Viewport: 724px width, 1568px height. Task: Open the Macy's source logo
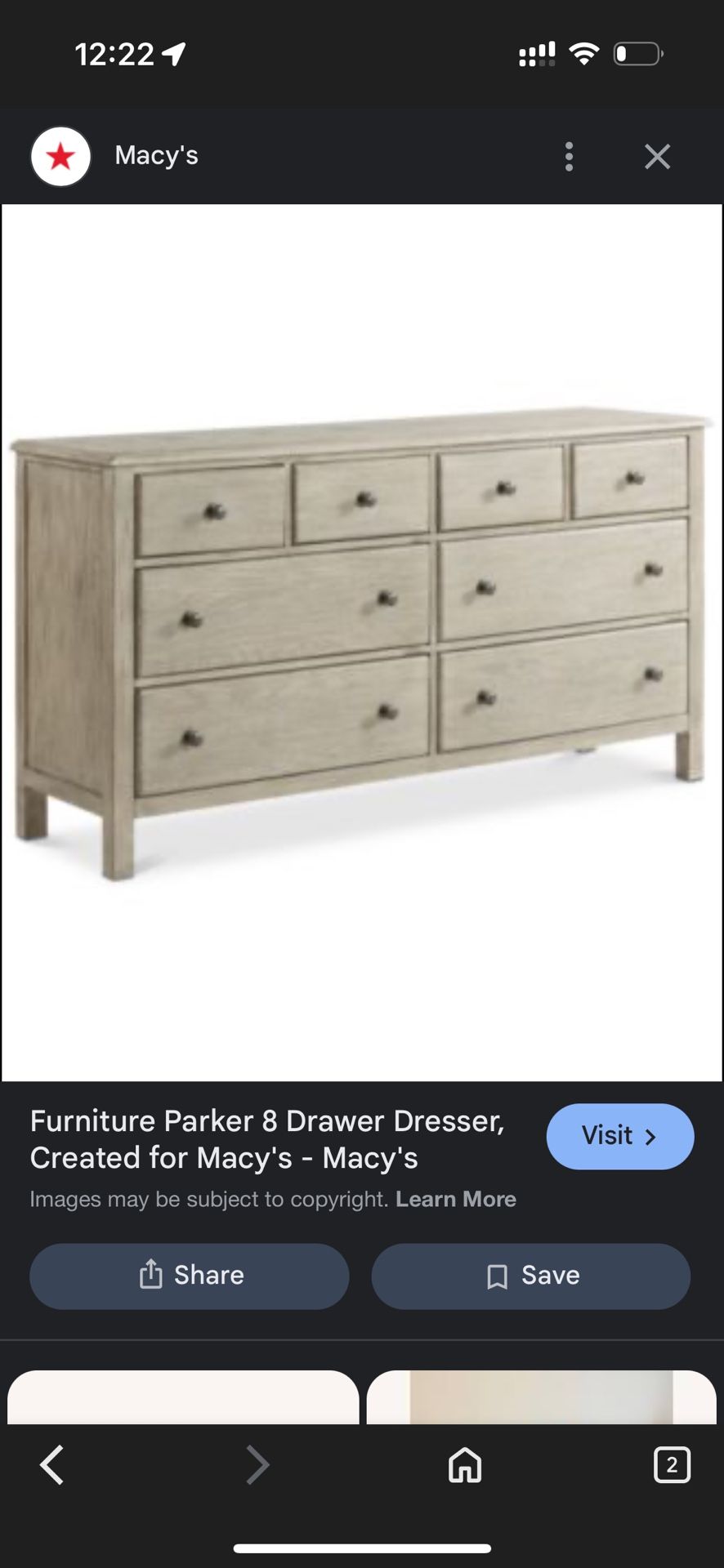coord(60,156)
